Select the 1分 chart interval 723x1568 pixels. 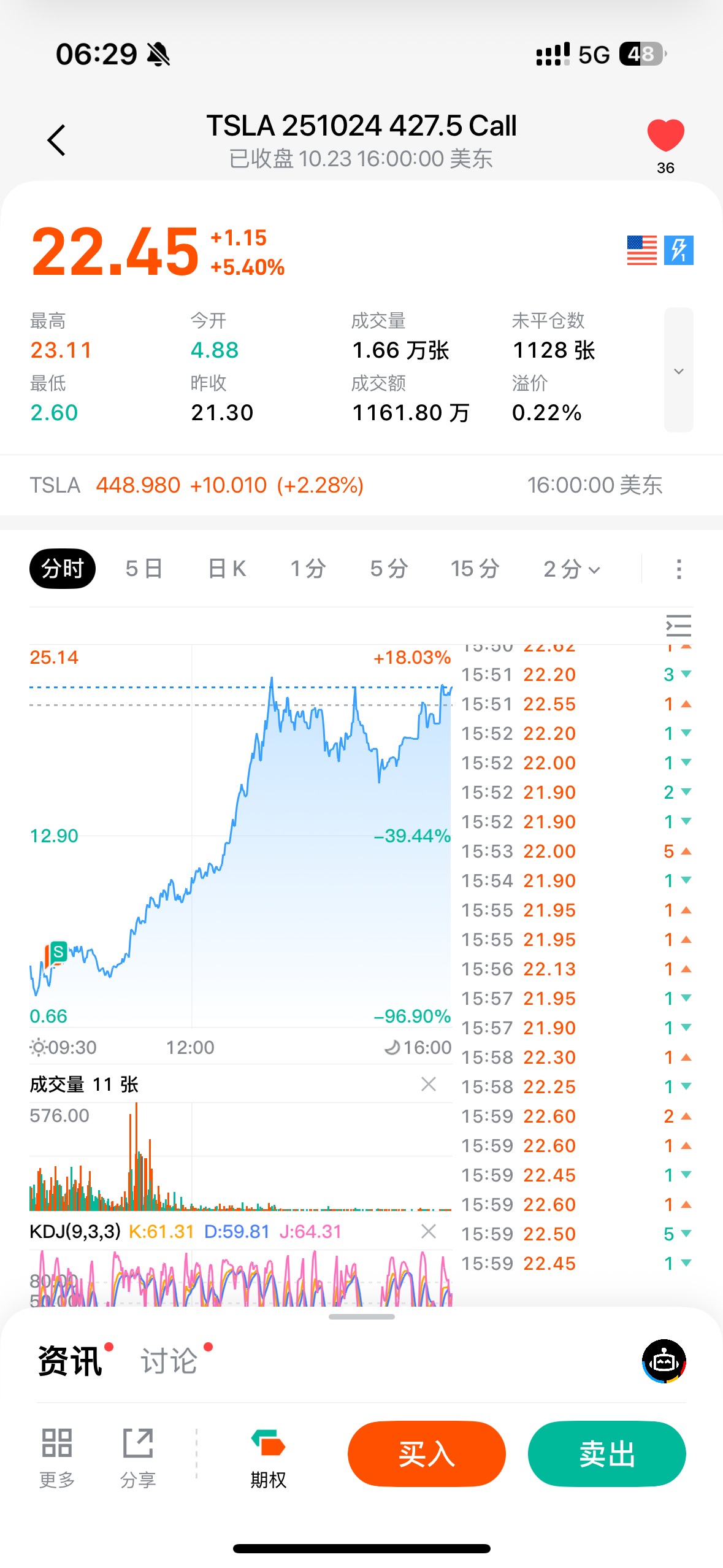308,569
